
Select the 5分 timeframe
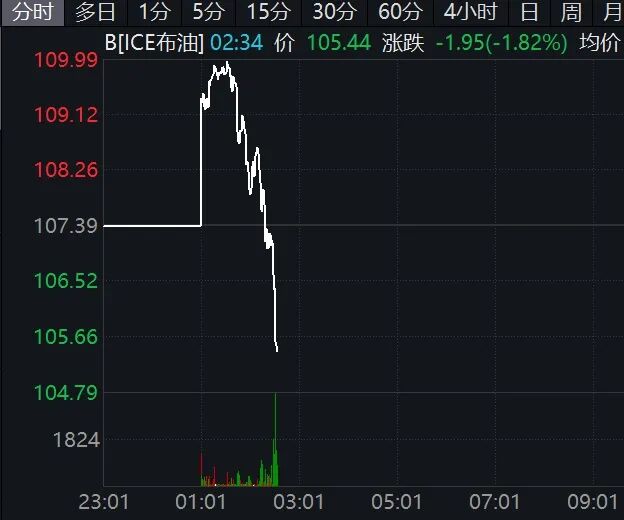[208, 12]
